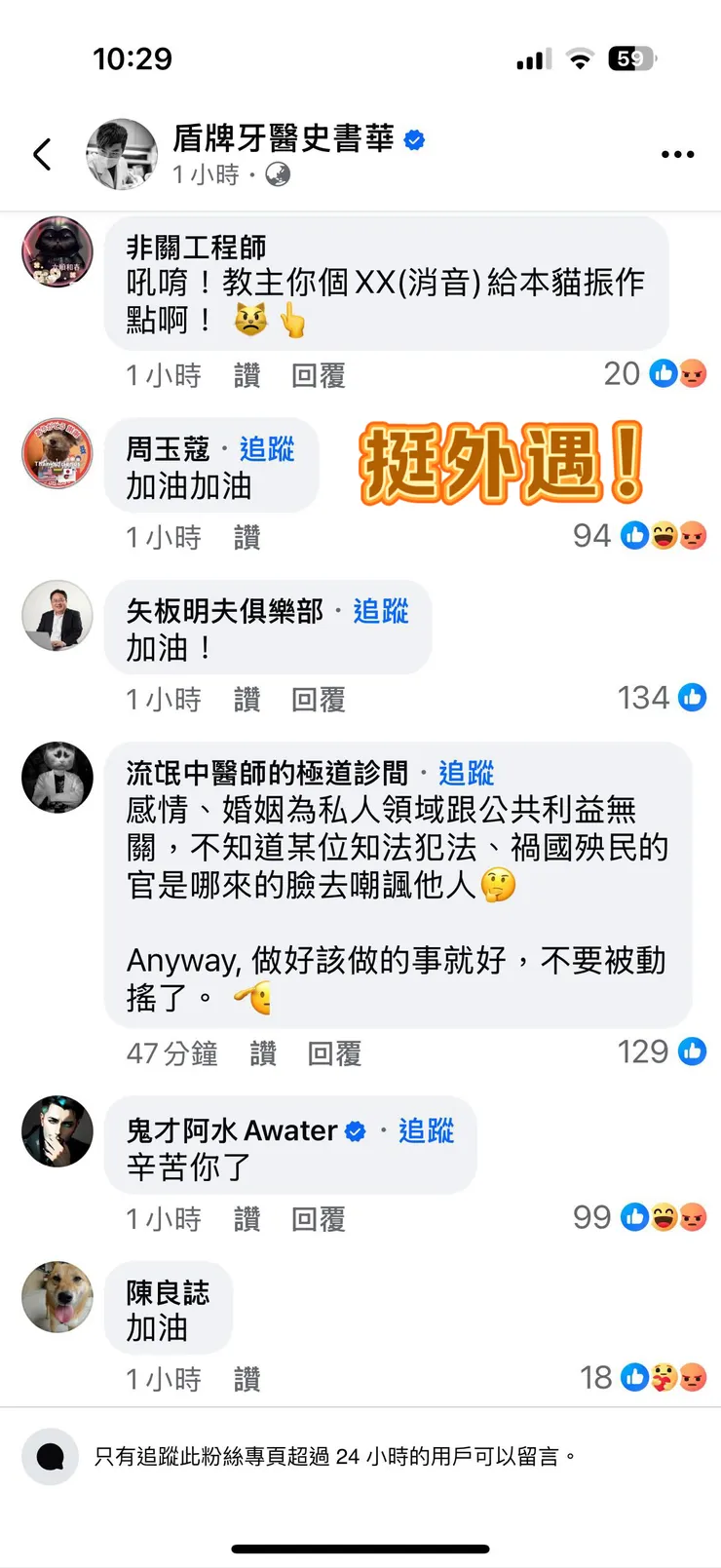
Task: Tap 回覆 under 流氓中醫師的極道診間's comment
Action: coord(333,1053)
